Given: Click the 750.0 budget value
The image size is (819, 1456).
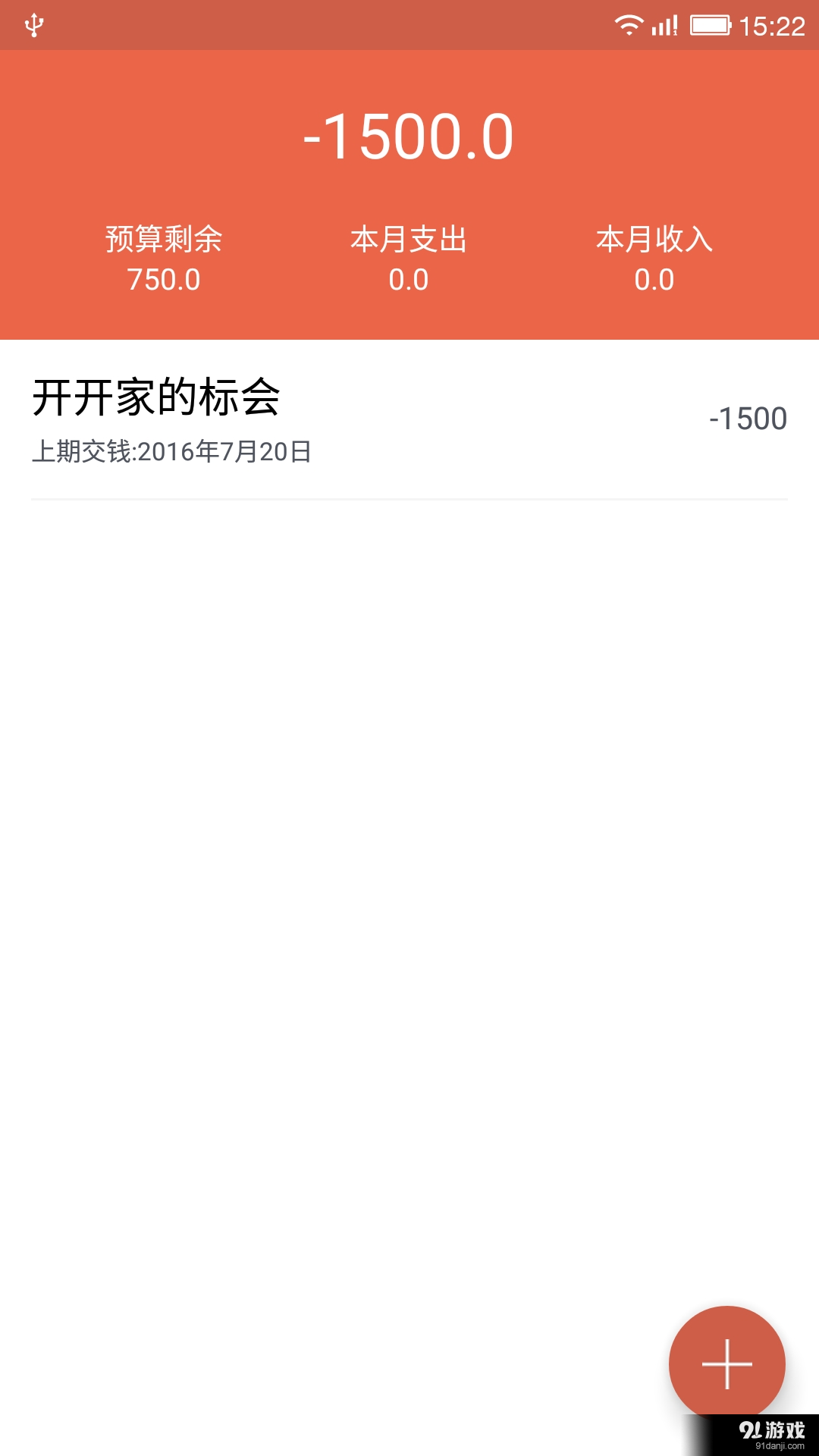Looking at the screenshot, I should point(163,281).
